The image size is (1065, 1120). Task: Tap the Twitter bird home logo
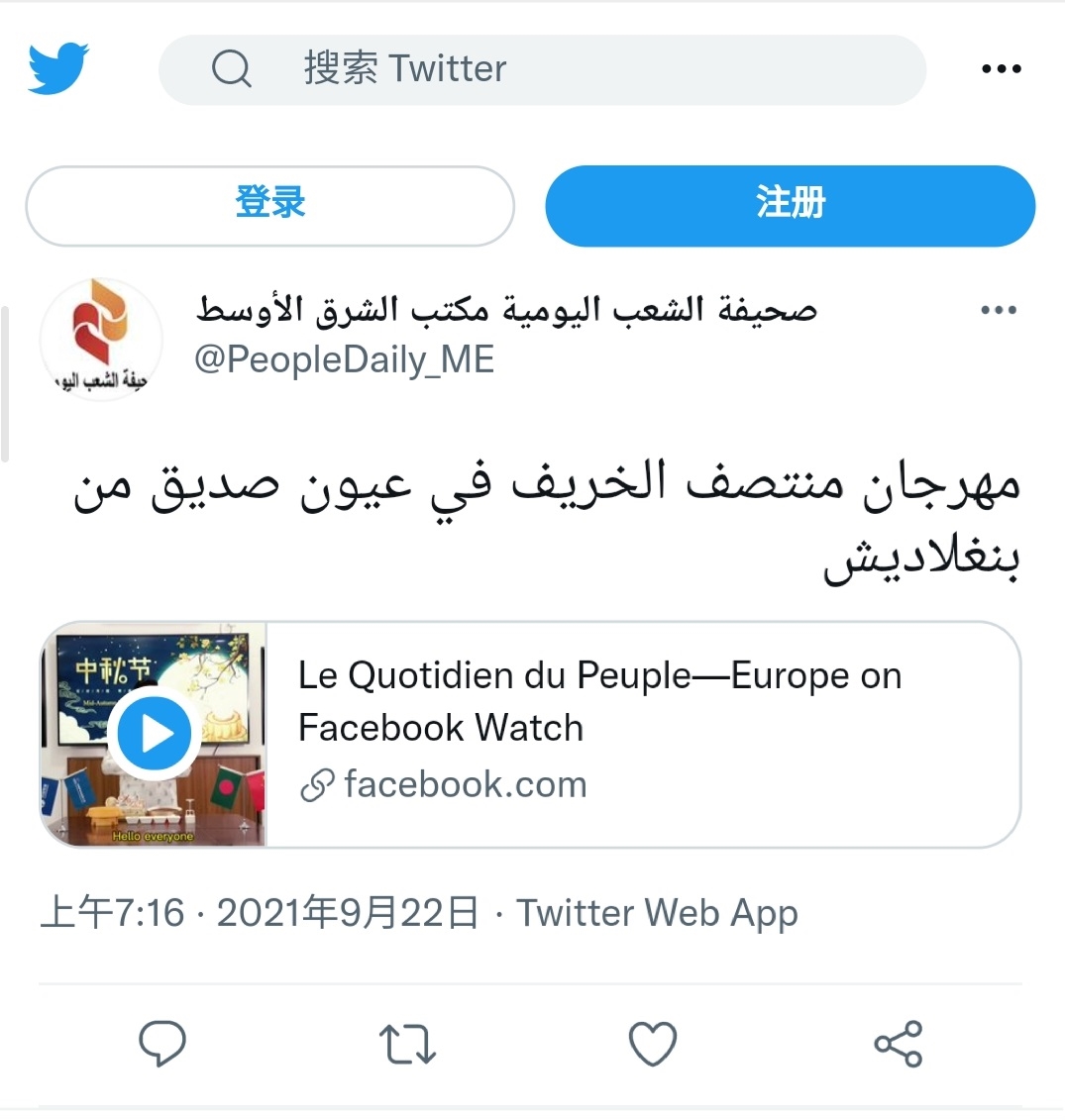click(58, 69)
